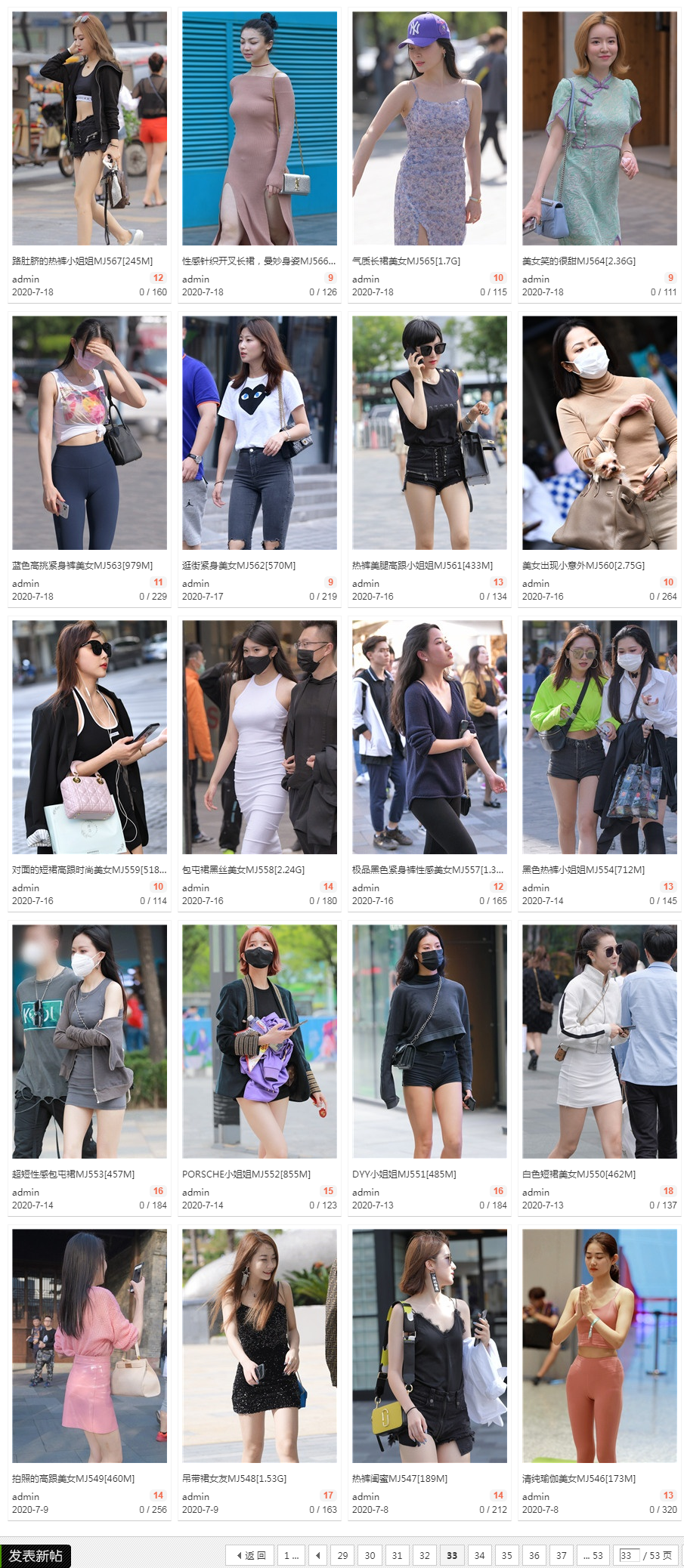Open thread 路肚脐的热裤小姐姐MJ567
The image size is (684, 1568).
[82, 261]
